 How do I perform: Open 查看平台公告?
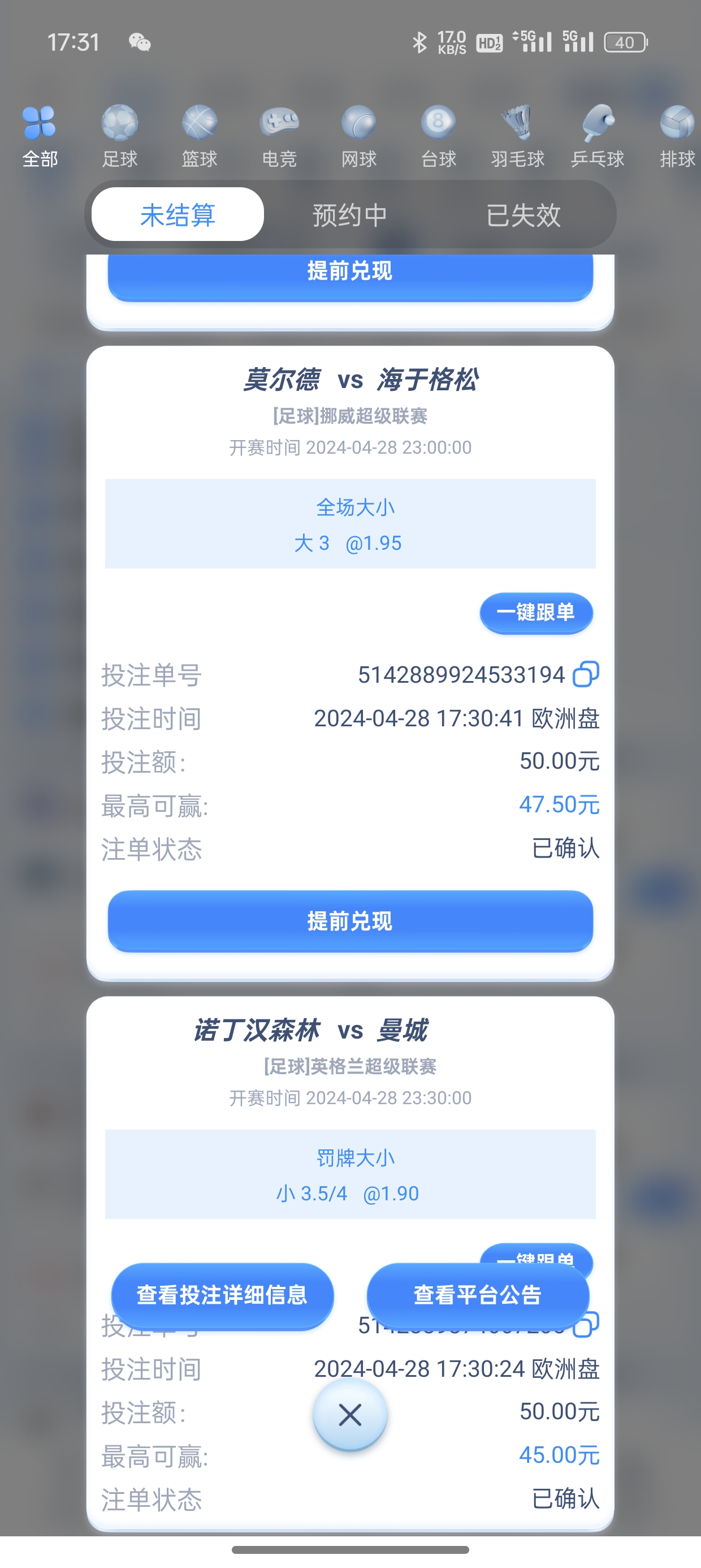(x=478, y=1295)
